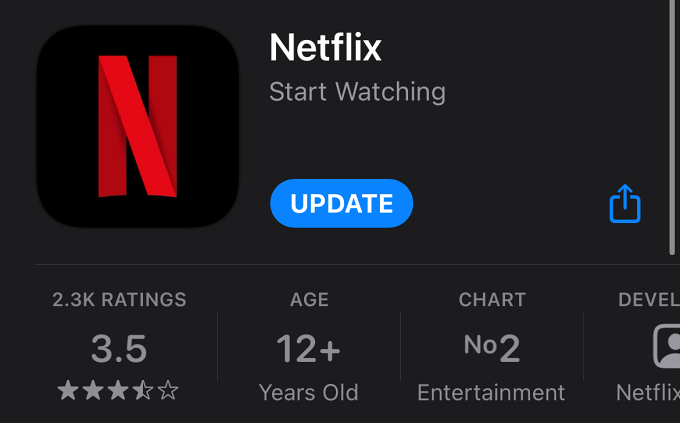Share the Netflix app page

[x=625, y=204]
